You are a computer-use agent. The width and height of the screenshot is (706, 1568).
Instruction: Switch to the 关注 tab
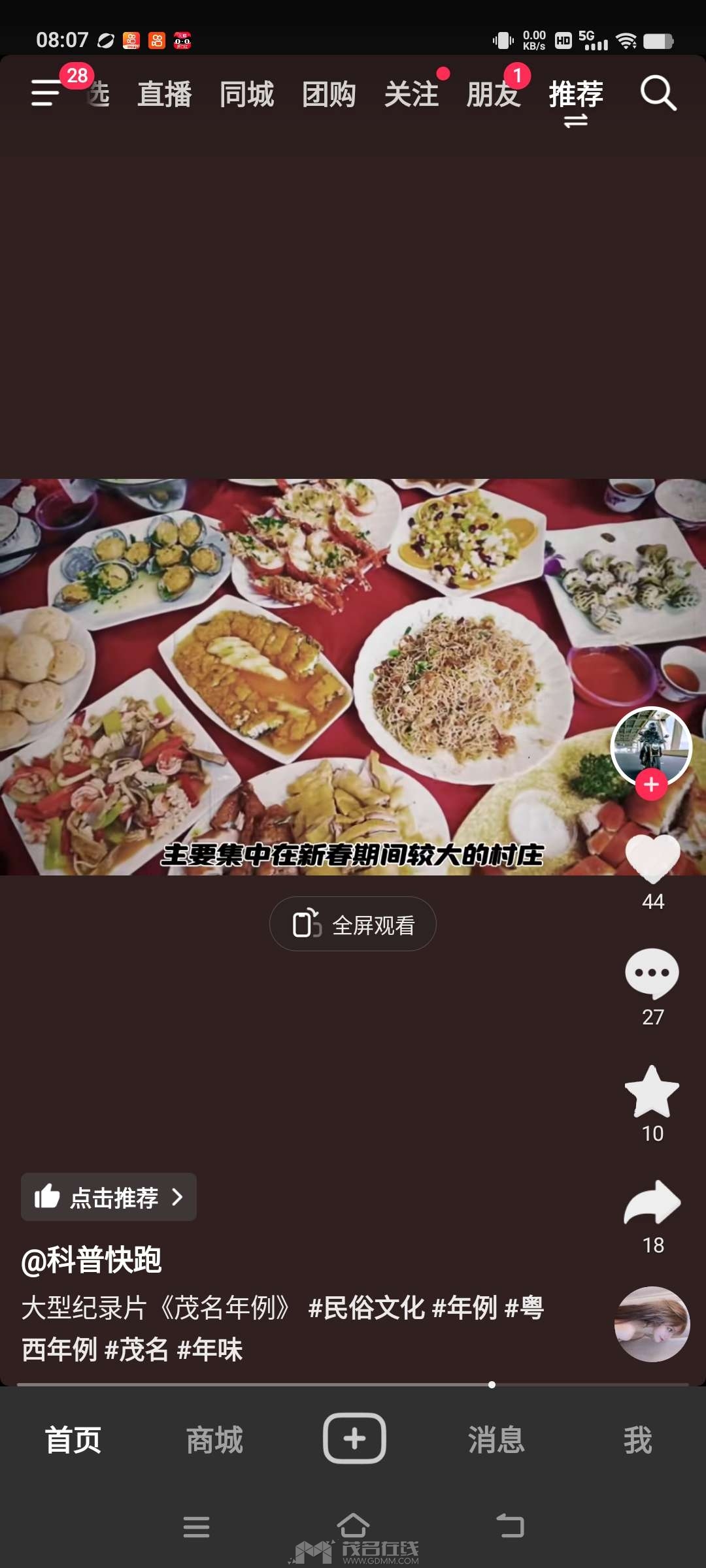[x=412, y=94]
